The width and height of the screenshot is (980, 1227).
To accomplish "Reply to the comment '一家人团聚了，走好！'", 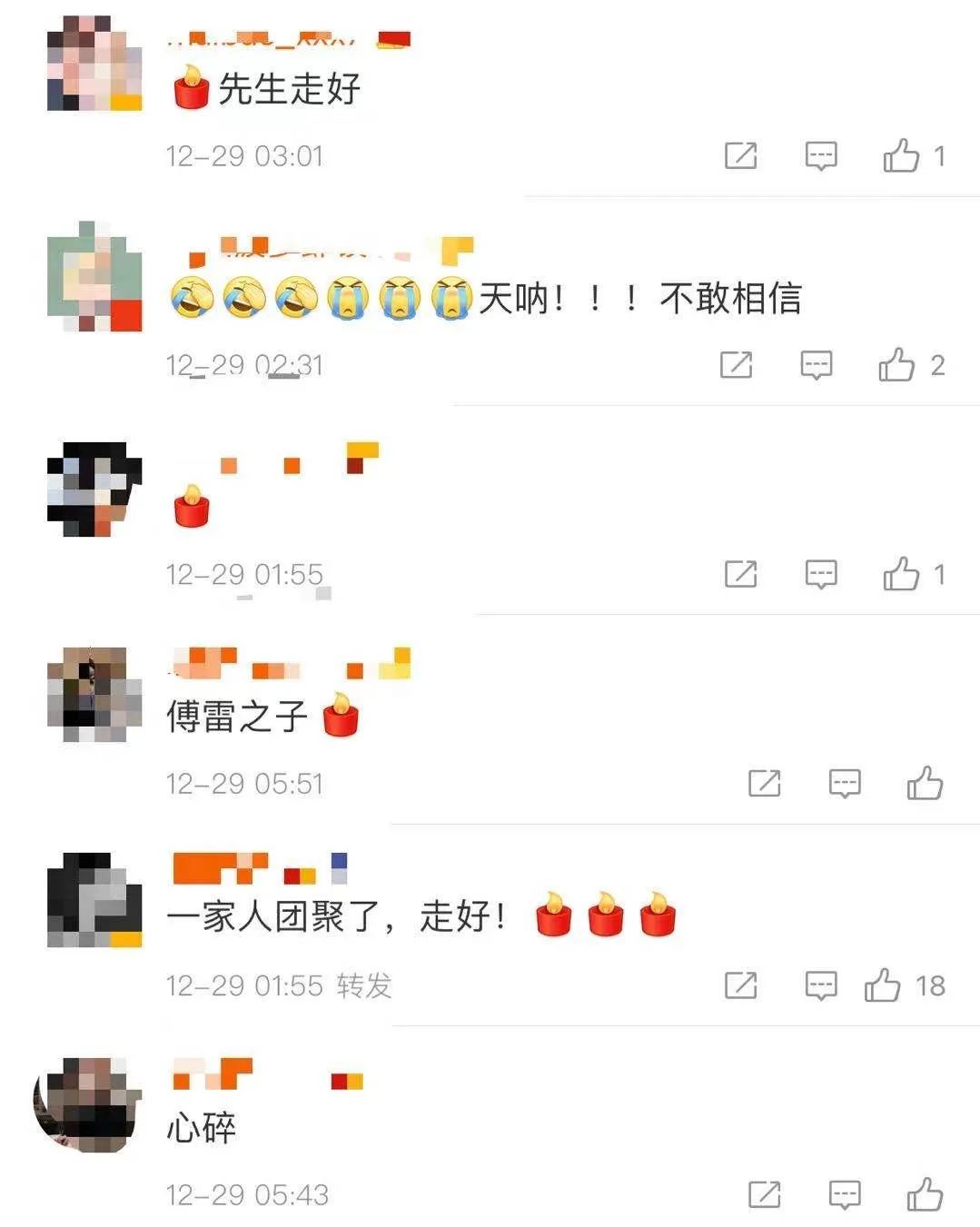I will point(821,985).
